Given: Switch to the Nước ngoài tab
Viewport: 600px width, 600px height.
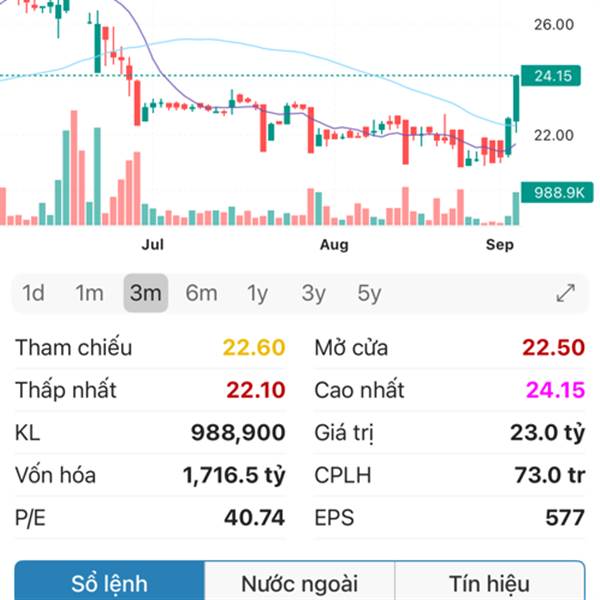Looking at the screenshot, I should pos(299,583).
